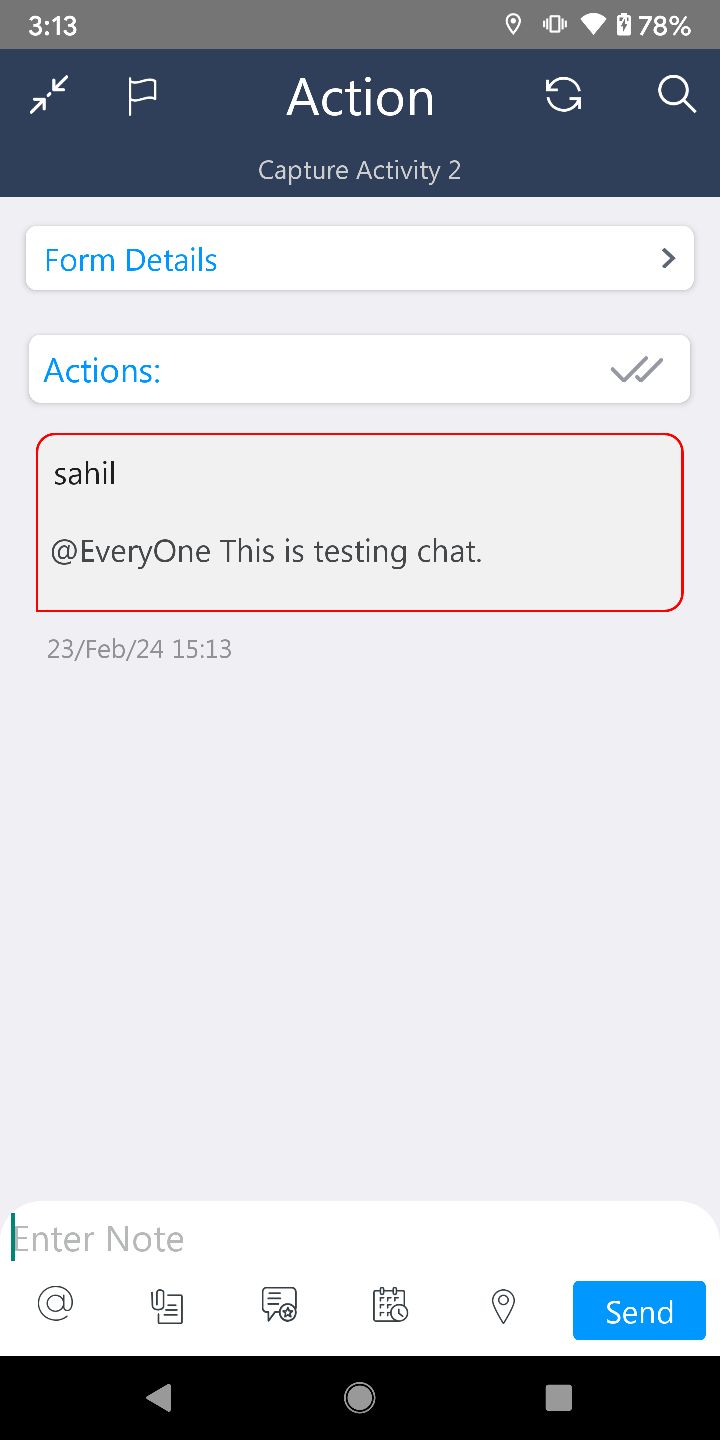Add location with the pin icon
The width and height of the screenshot is (720, 1440).
(x=503, y=1306)
